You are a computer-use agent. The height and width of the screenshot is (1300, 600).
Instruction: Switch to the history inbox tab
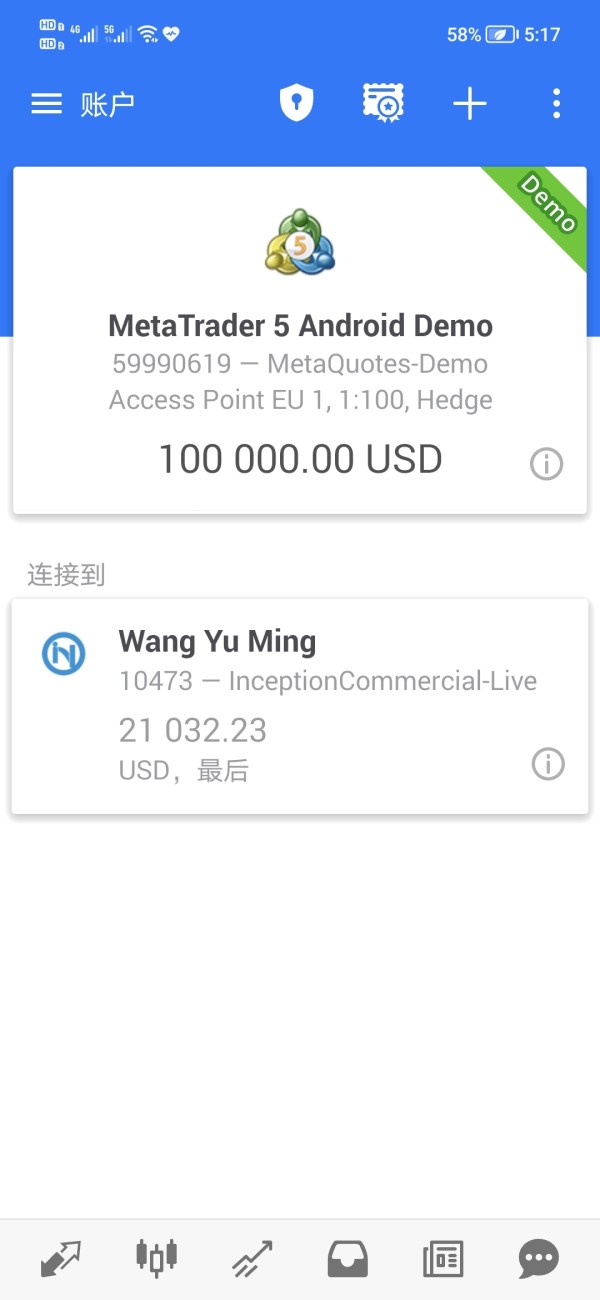pos(348,1258)
